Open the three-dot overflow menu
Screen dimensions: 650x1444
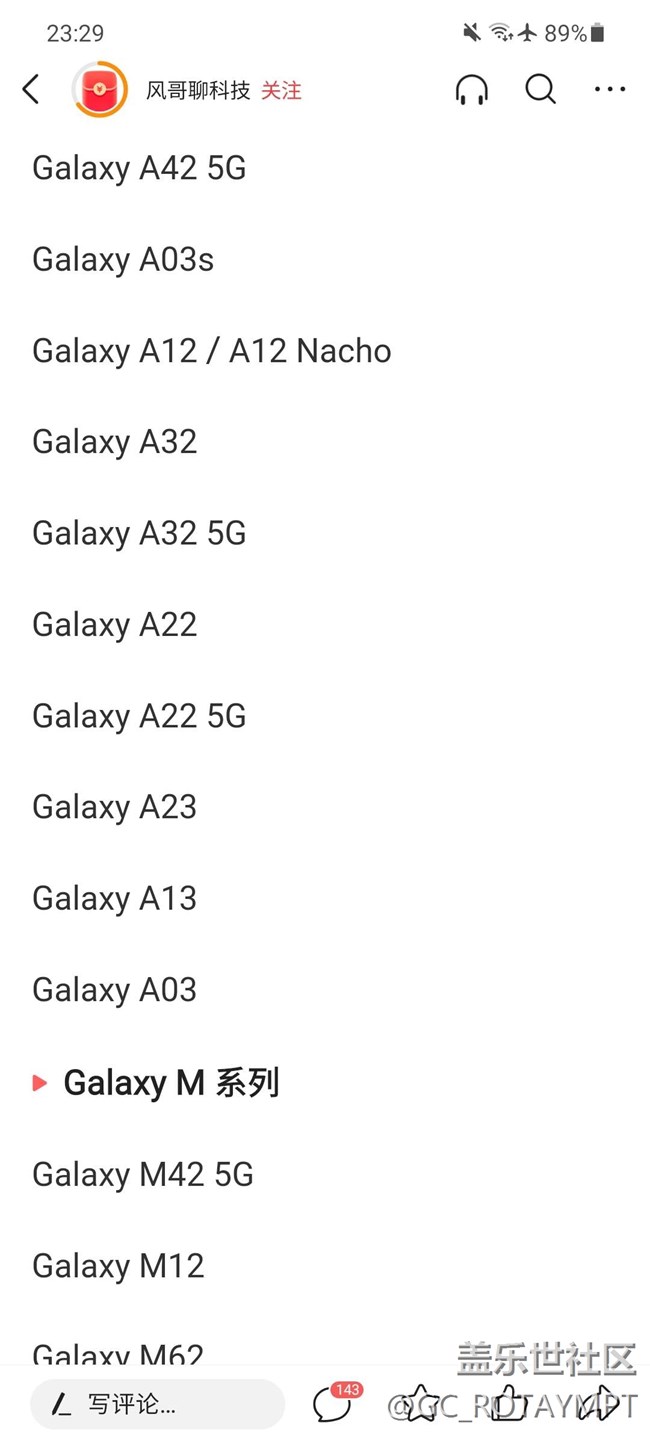(609, 90)
